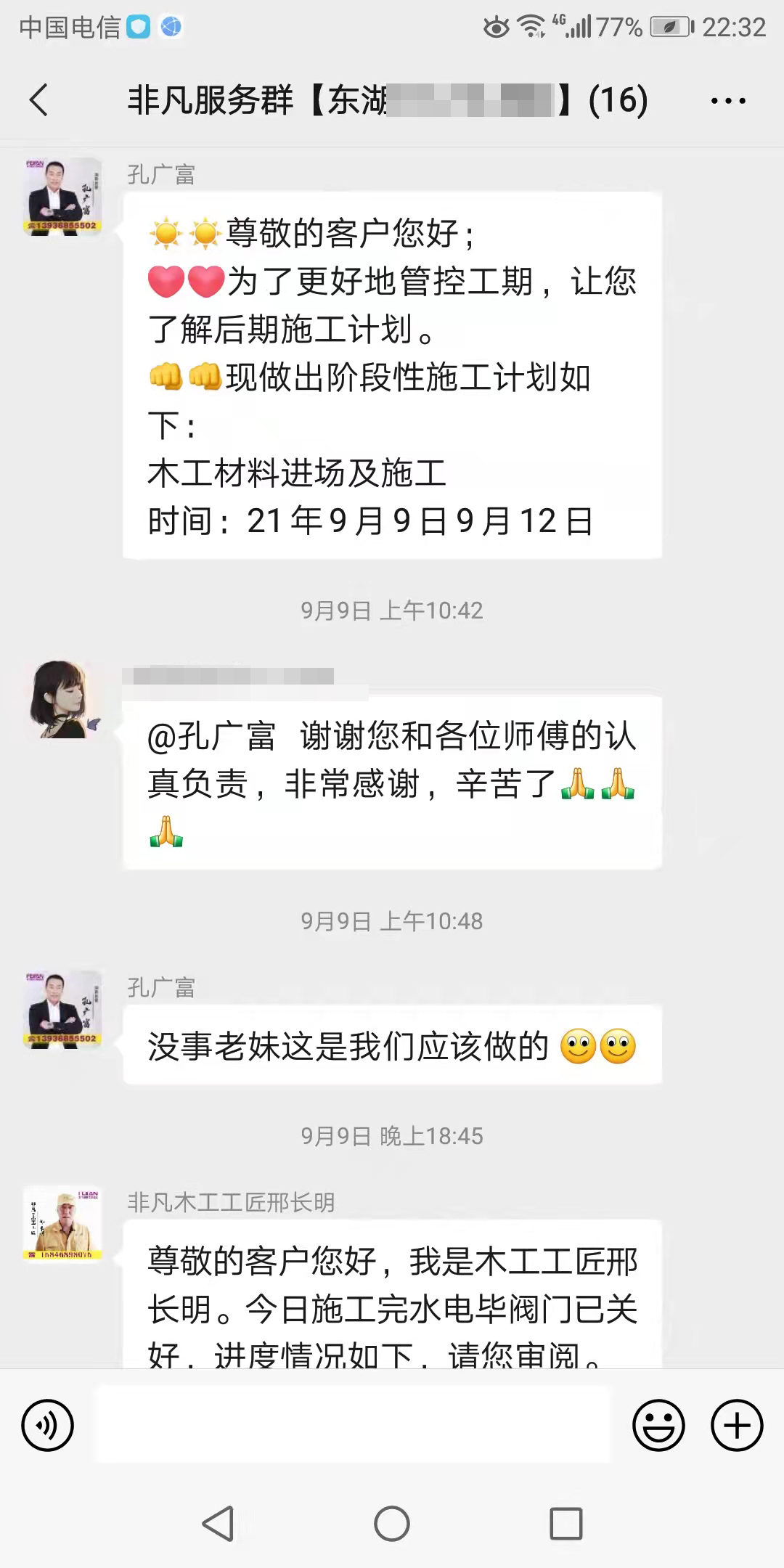The height and width of the screenshot is (1568, 784).
Task: Go back from the group chat
Action: point(39,100)
